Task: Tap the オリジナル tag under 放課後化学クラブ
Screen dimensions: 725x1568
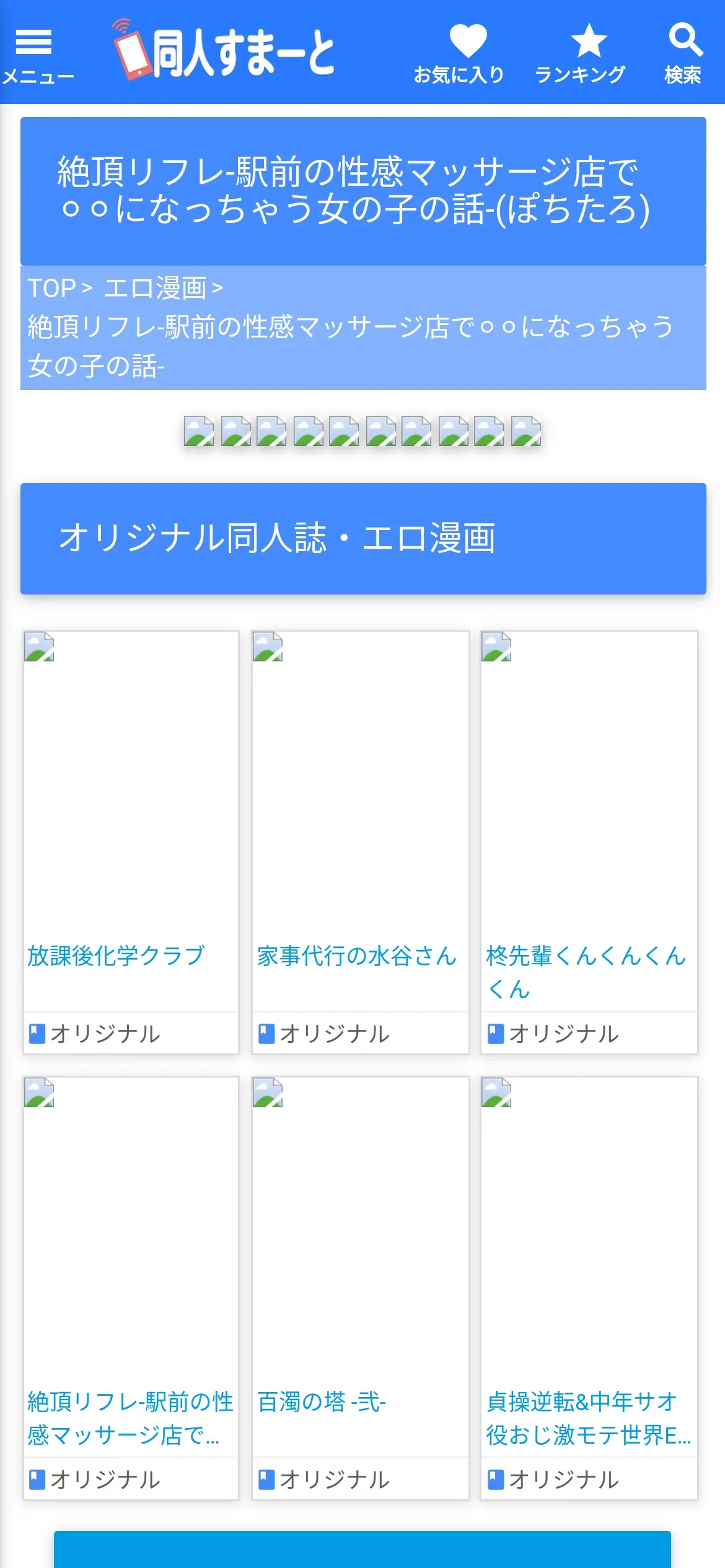Action: pos(97,1034)
